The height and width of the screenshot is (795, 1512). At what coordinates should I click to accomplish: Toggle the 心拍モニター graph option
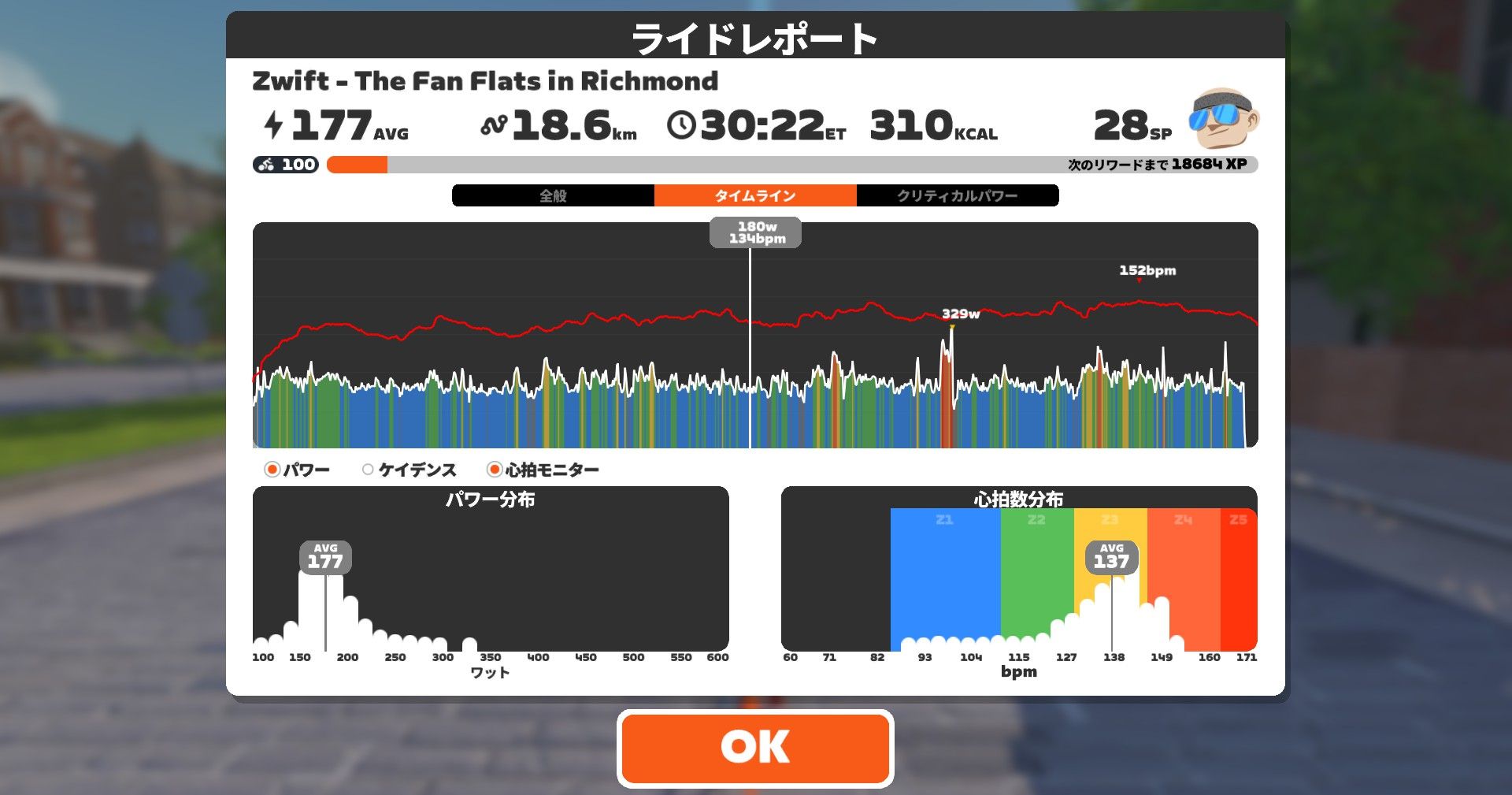click(495, 470)
